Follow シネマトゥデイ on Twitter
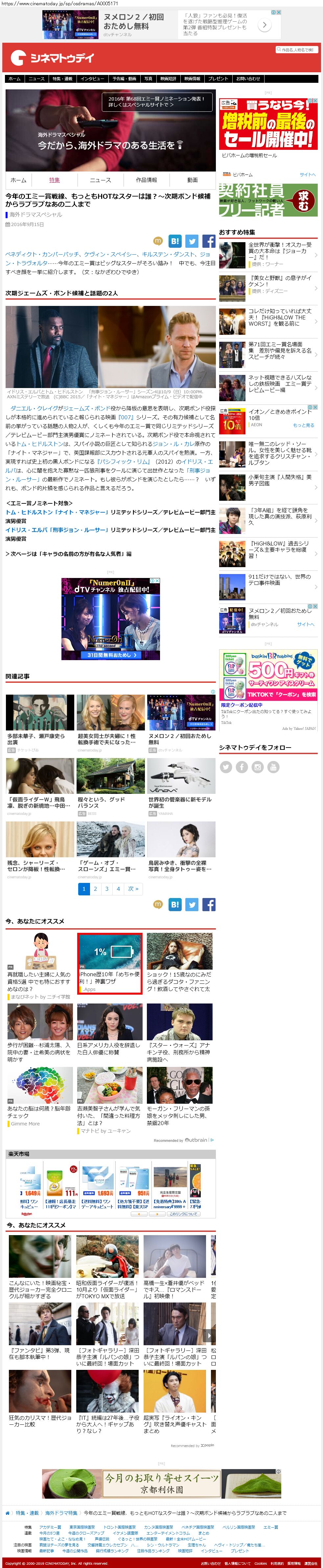Image resolution: width=323 pixels, height=1568 pixels. [226, 766]
